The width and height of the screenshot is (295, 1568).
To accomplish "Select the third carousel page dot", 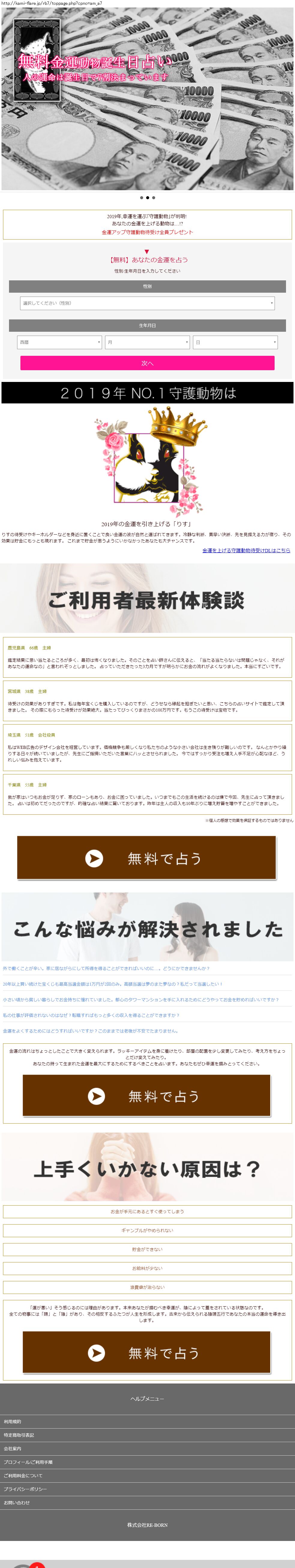I will pos(153,198).
